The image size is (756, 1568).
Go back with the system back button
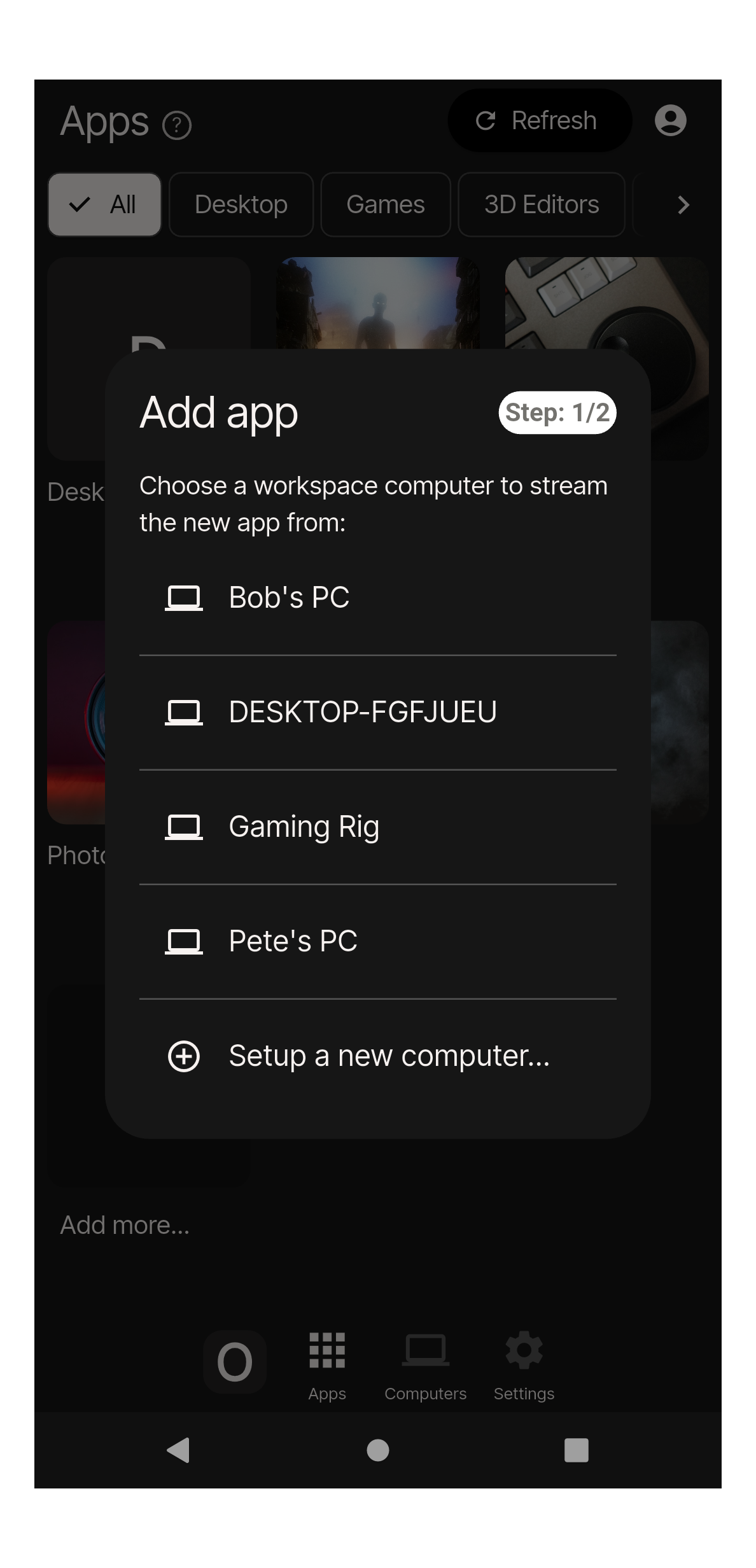pos(178,1450)
